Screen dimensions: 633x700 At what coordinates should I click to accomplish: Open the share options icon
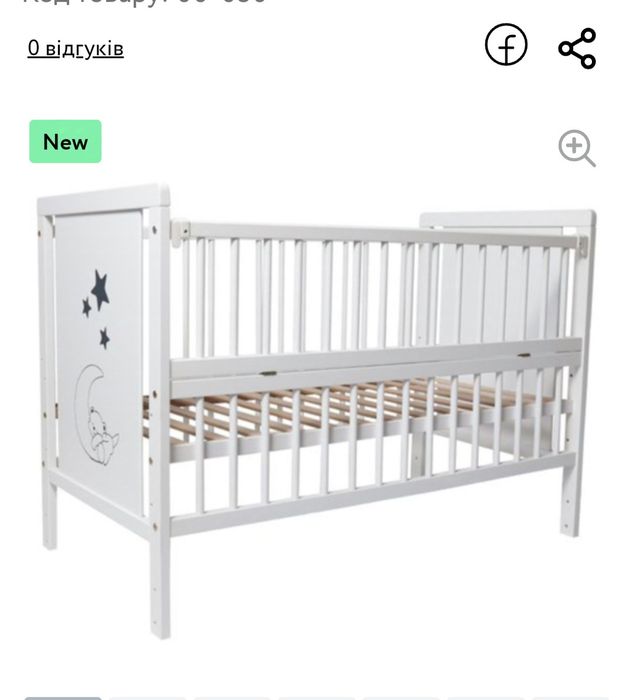(x=577, y=48)
